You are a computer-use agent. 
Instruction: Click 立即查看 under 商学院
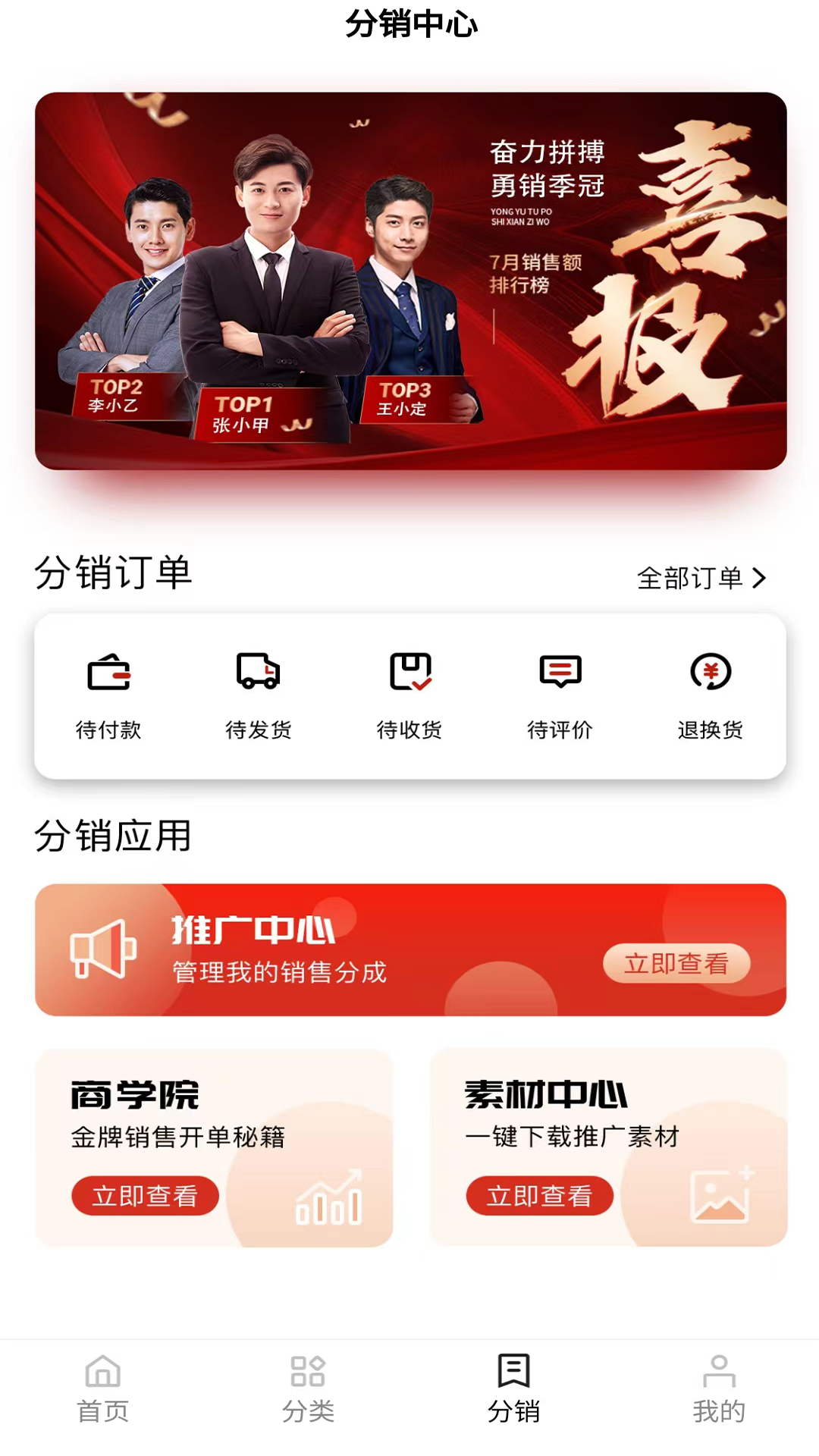[145, 1196]
